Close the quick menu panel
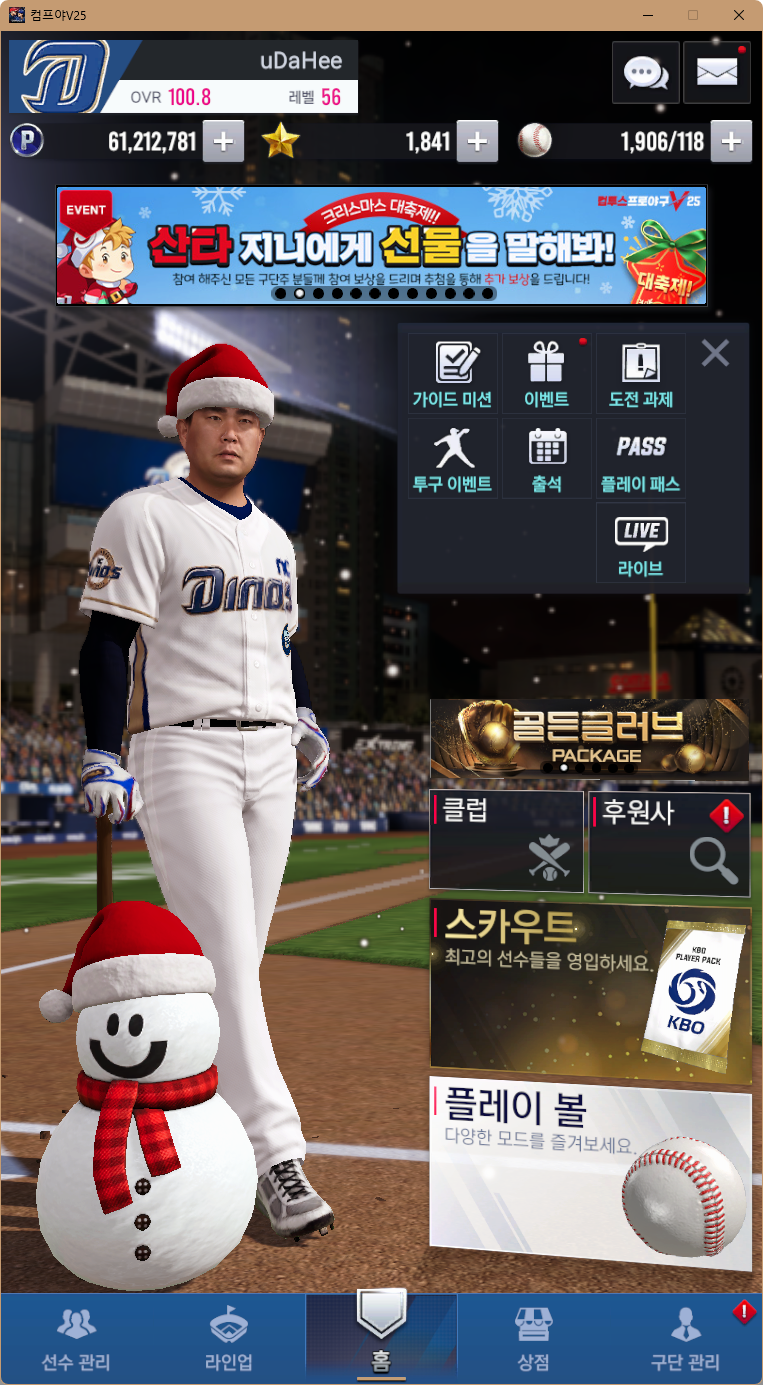This screenshot has width=763, height=1385. click(715, 353)
